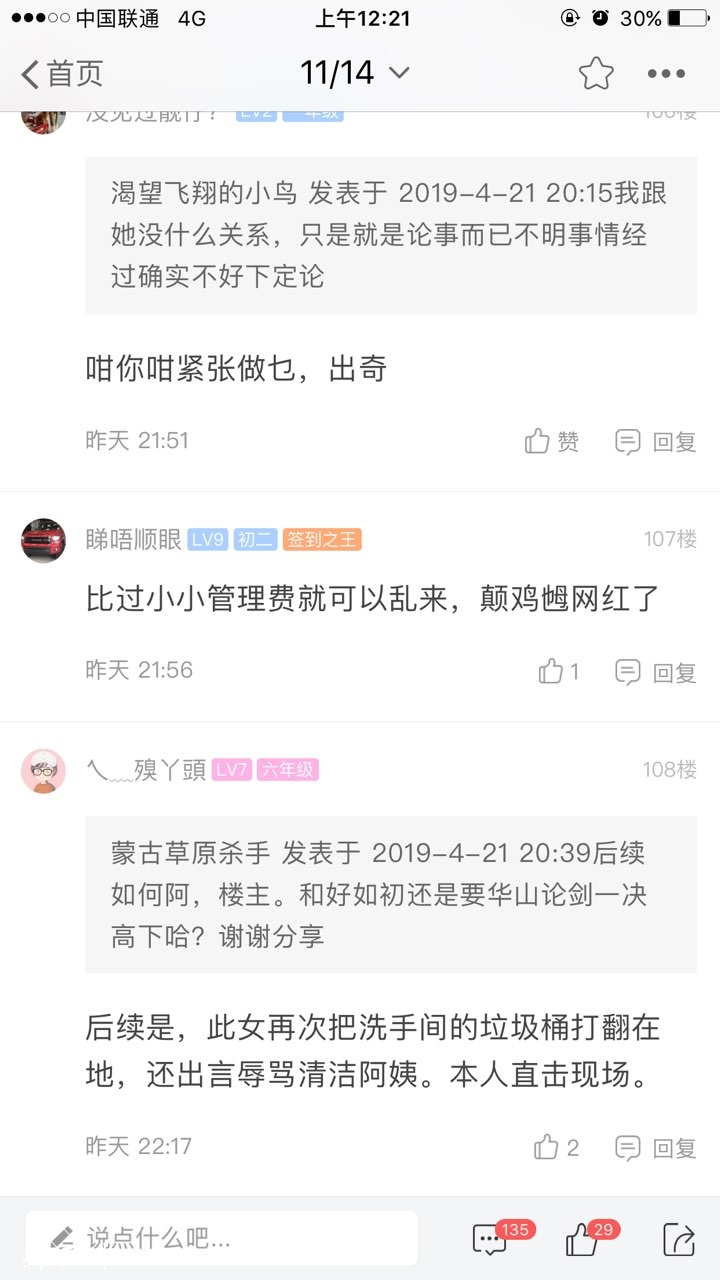Reply to the 108楼 comment
The image size is (720, 1280).
(656, 1147)
